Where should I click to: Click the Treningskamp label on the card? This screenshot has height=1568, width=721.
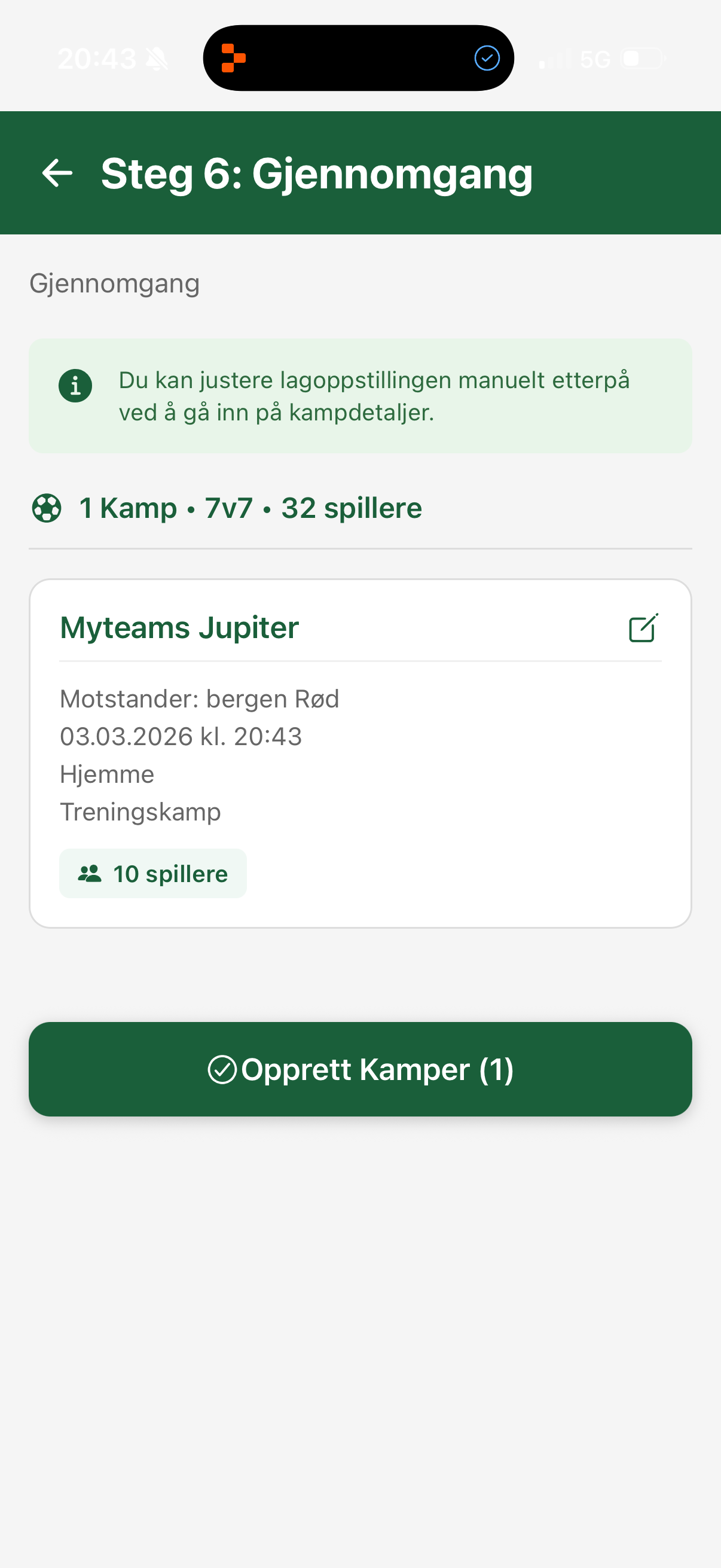tap(140, 812)
